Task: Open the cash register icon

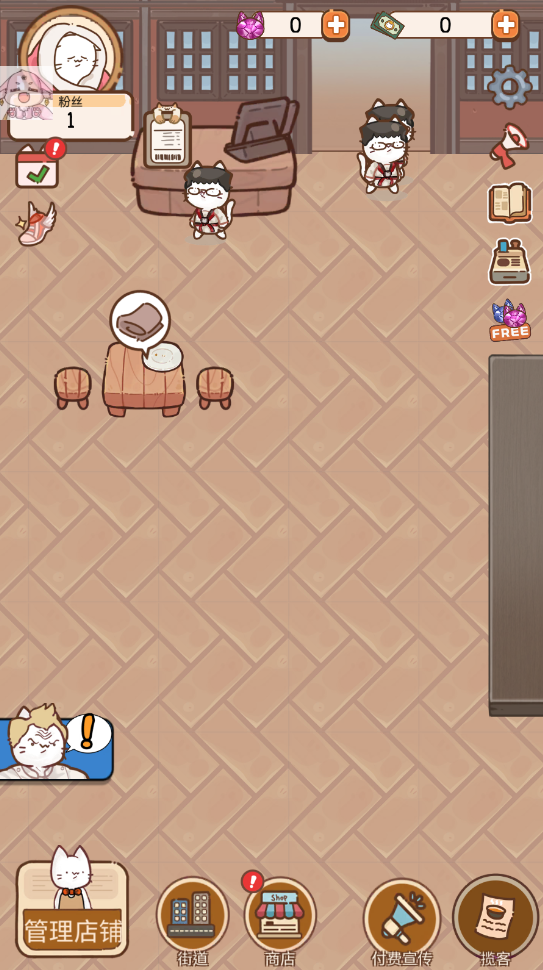Action: click(510, 262)
